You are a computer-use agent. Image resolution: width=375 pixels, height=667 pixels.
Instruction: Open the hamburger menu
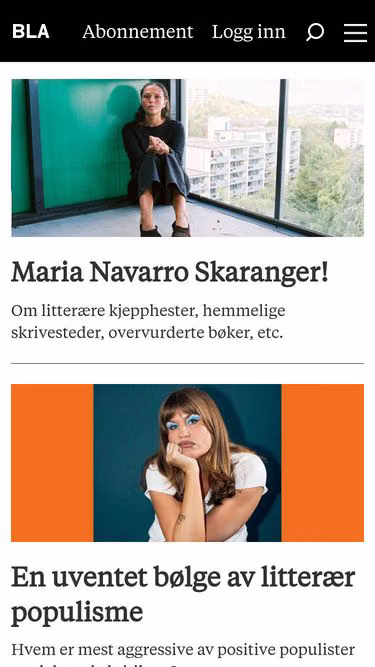(x=355, y=33)
